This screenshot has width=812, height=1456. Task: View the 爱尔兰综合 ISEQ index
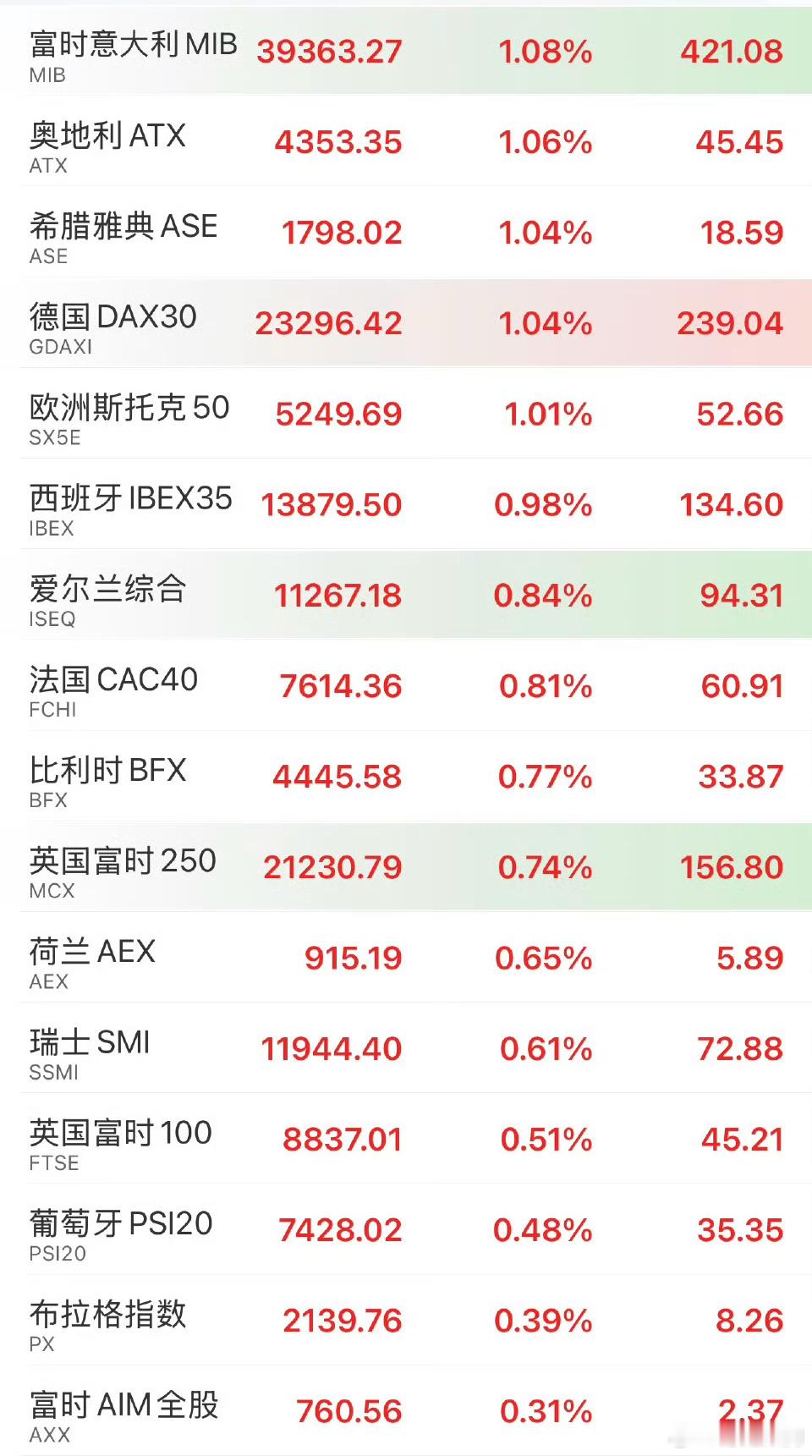click(406, 593)
